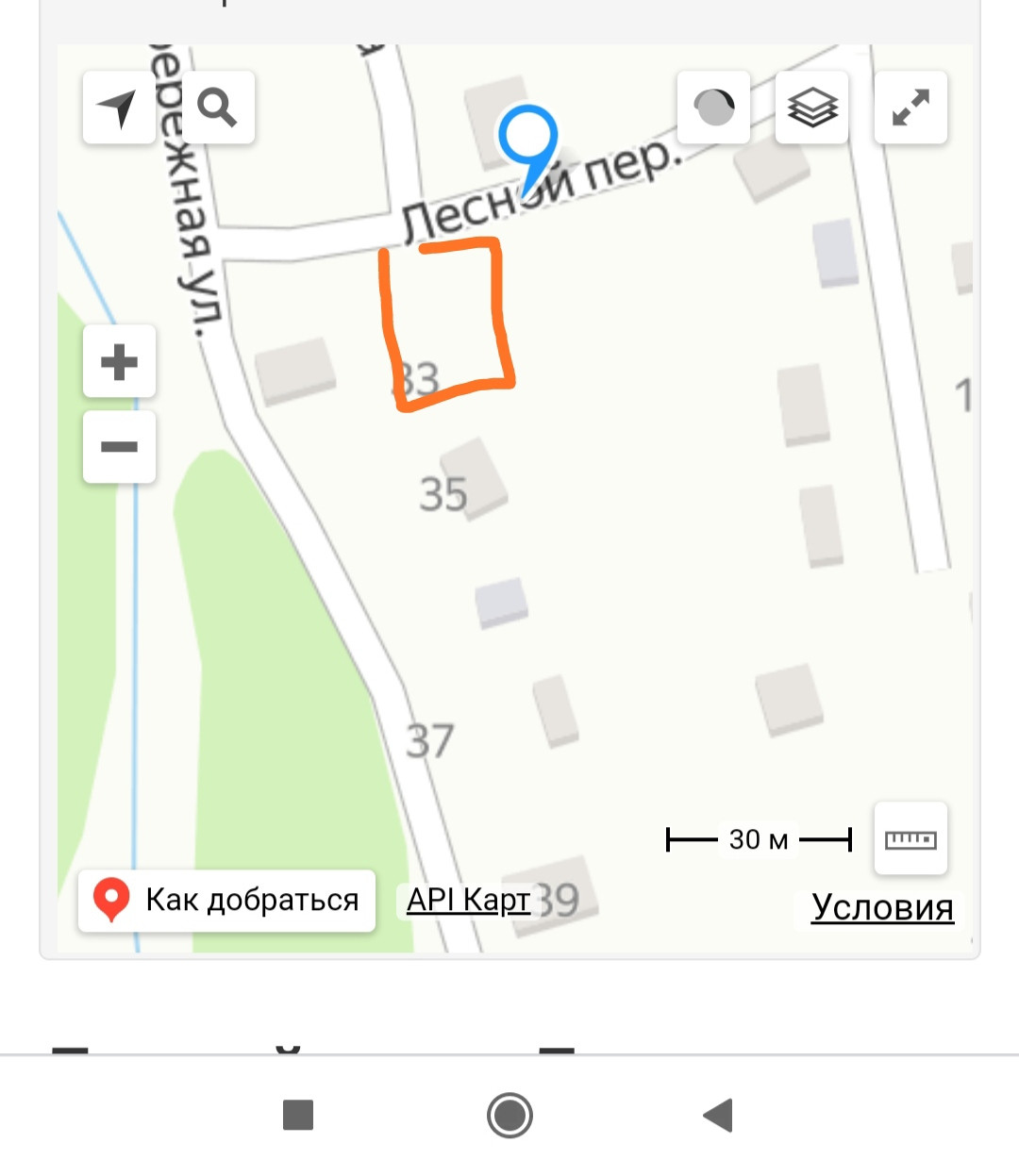Open the map layers selector
1019x1176 pixels.
pyautogui.click(x=812, y=108)
